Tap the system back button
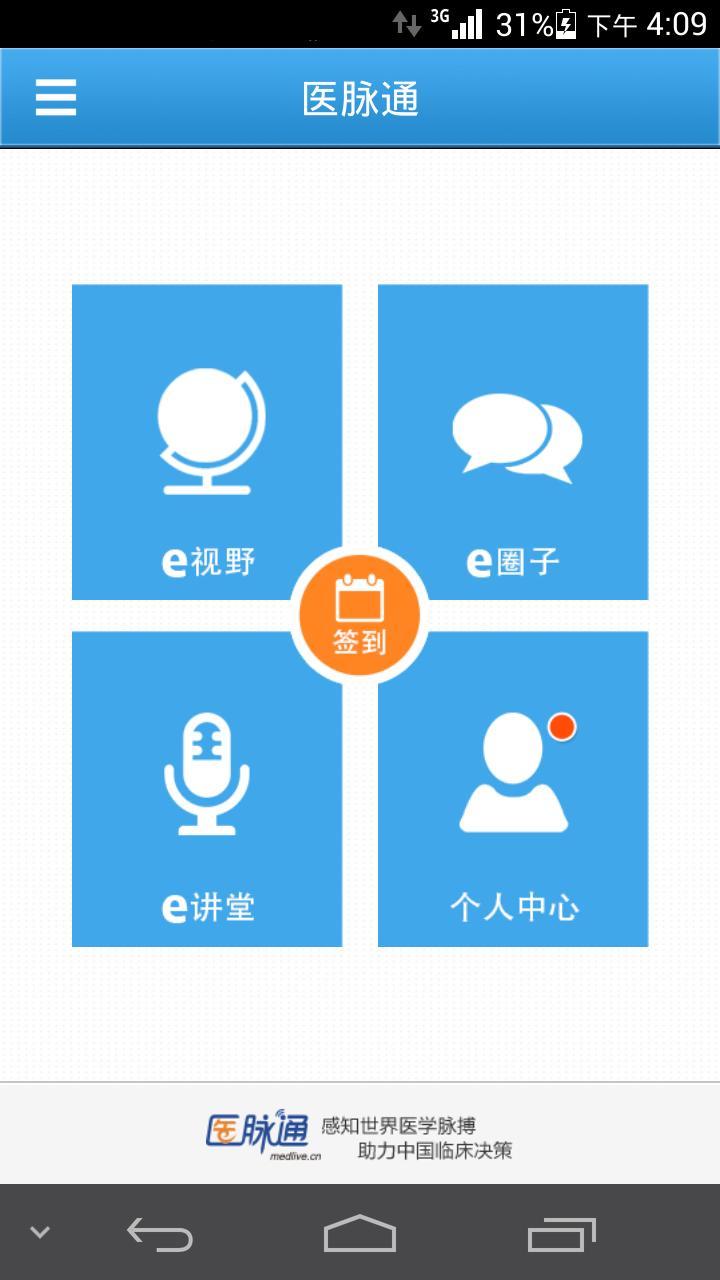The width and height of the screenshot is (720, 1280). (160, 1234)
